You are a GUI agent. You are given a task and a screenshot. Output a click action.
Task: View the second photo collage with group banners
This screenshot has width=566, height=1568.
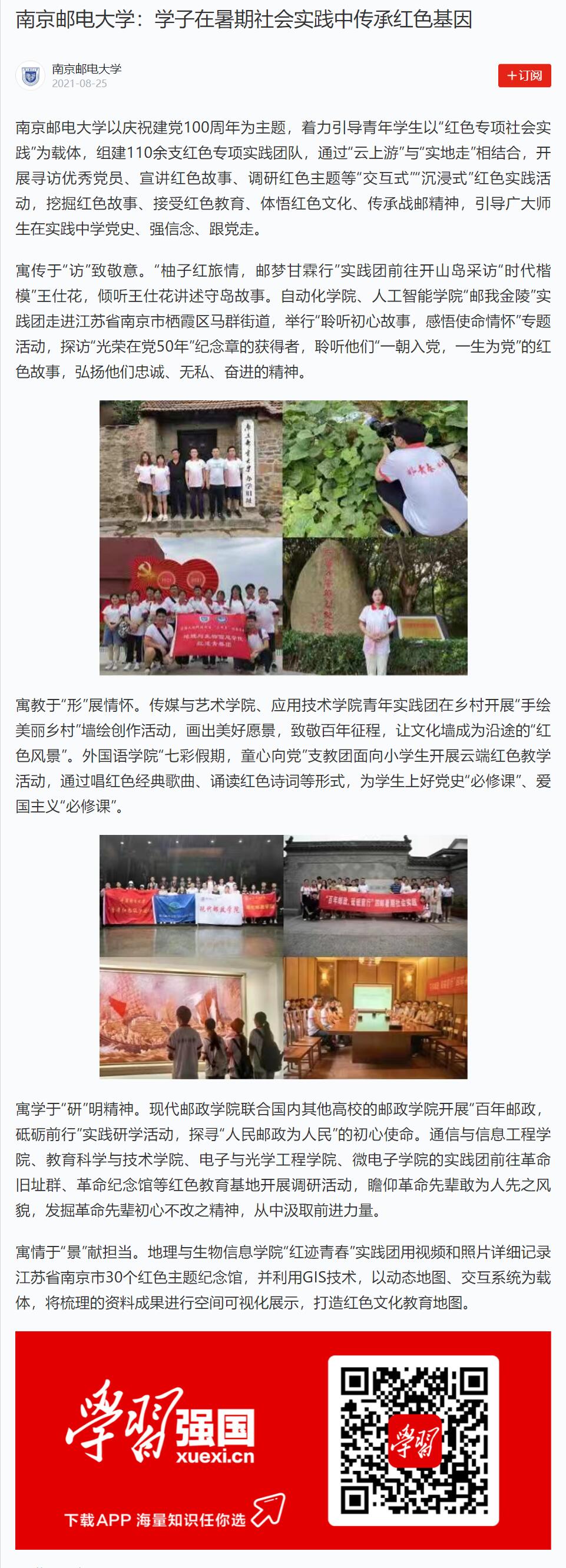tap(283, 956)
